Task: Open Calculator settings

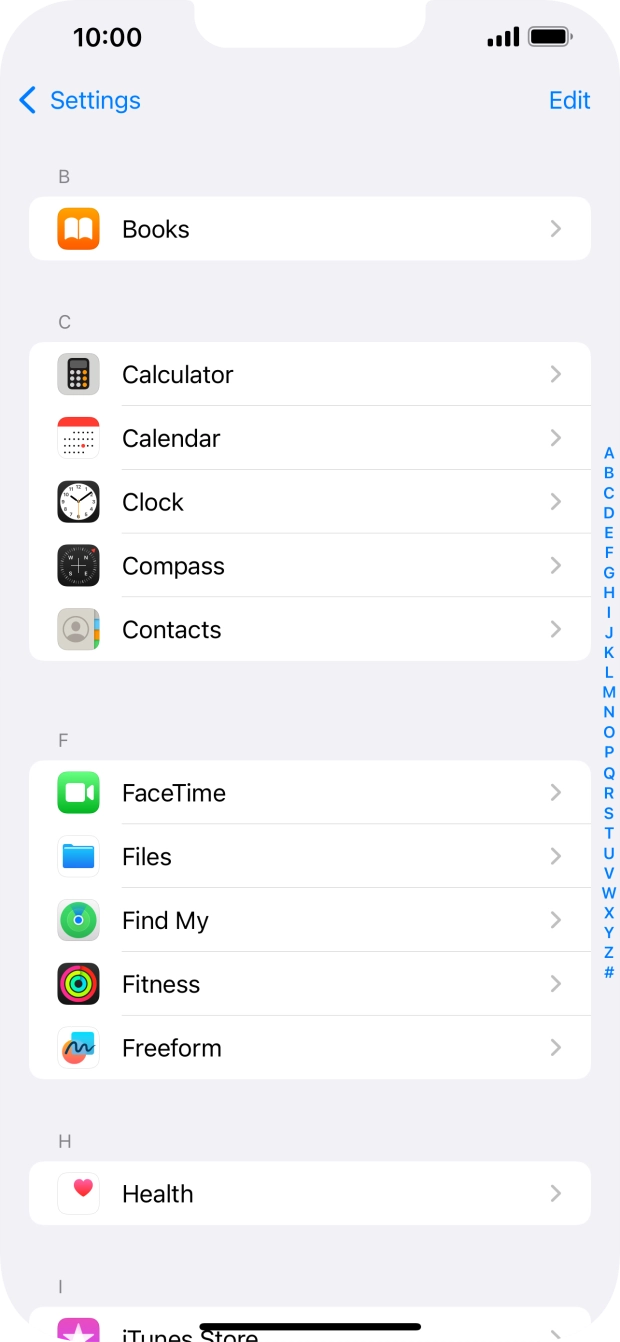Action: 310,375
